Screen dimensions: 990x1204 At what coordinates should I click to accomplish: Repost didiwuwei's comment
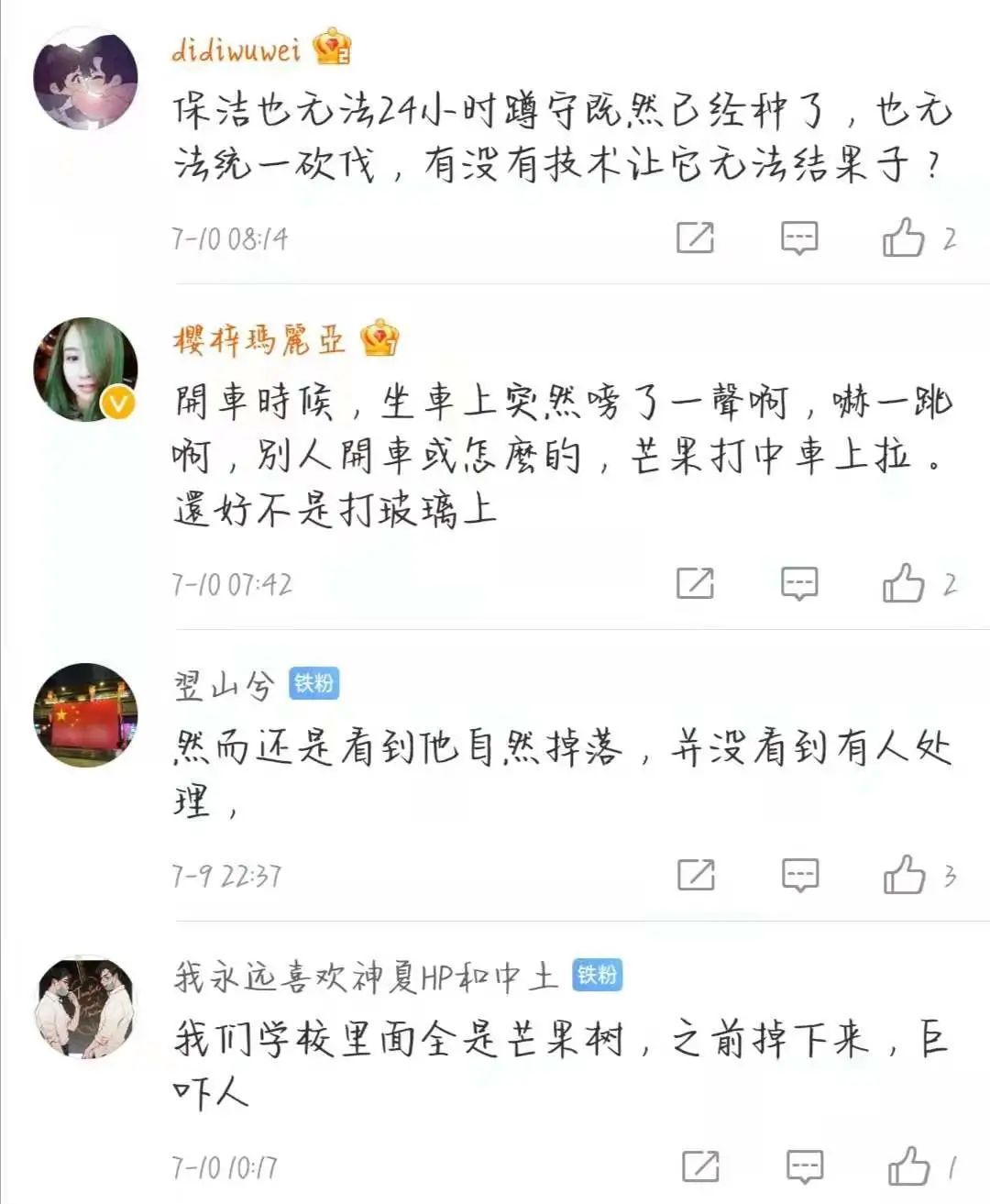[695, 237]
